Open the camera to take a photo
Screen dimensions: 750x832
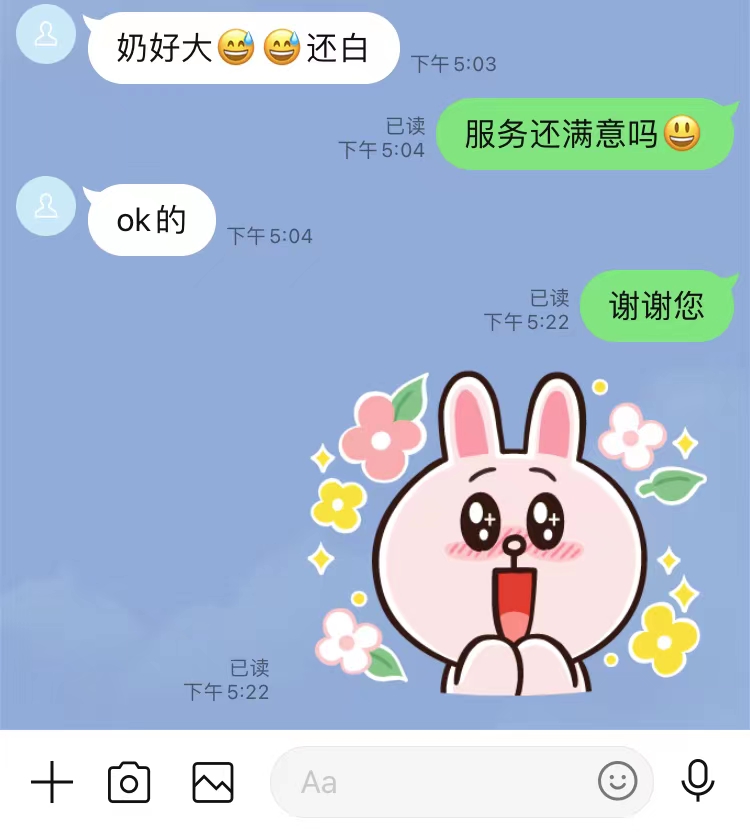pos(129,782)
